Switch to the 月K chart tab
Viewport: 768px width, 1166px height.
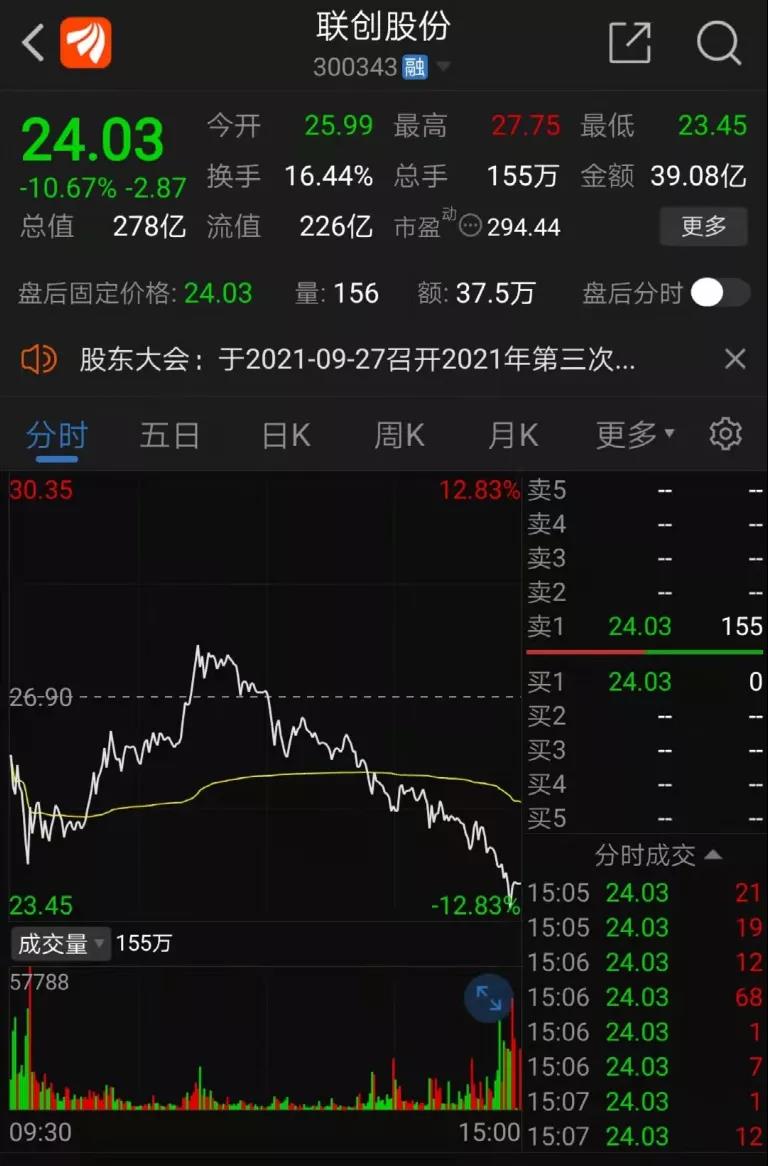coord(513,435)
